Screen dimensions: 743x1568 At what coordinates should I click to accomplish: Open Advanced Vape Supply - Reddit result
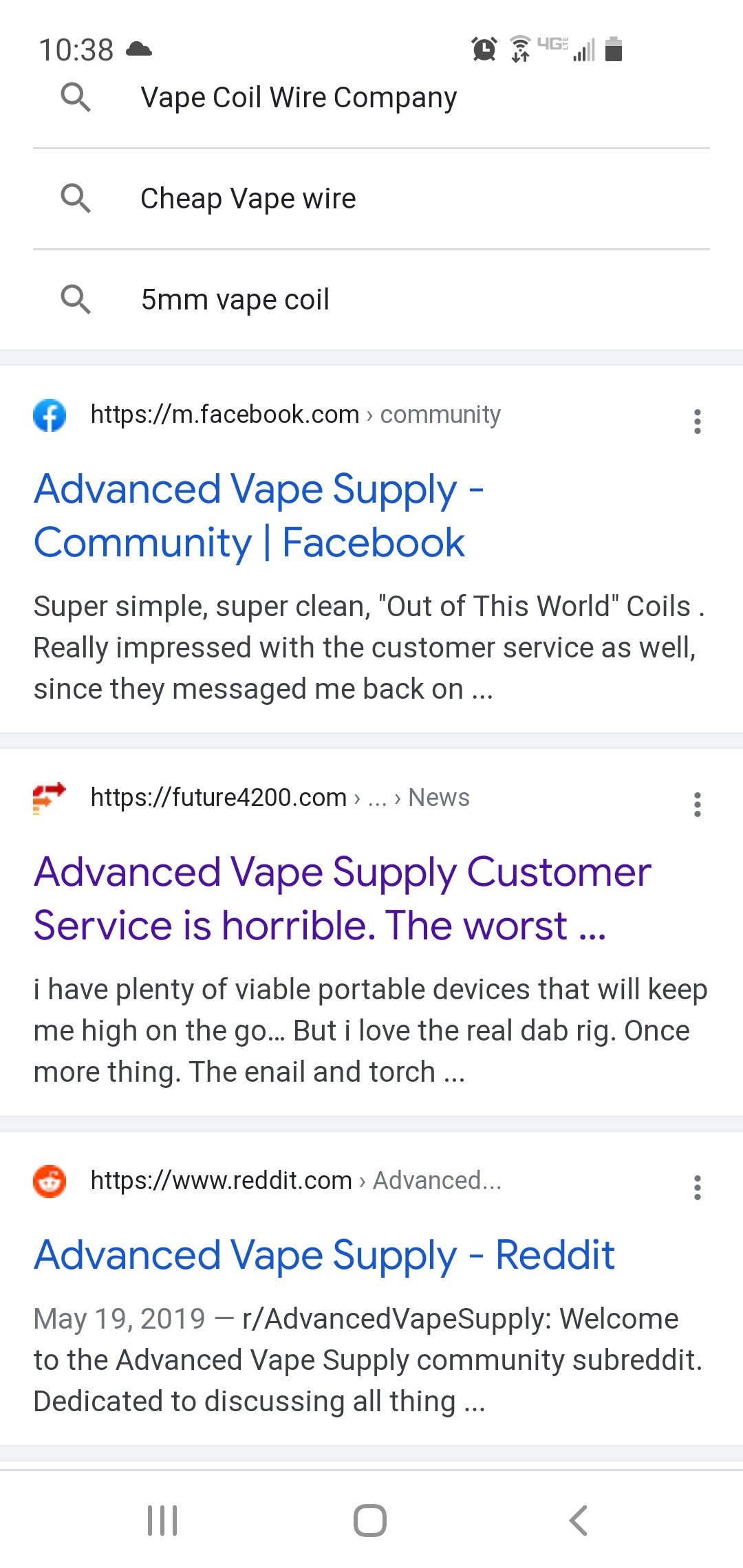click(324, 1255)
